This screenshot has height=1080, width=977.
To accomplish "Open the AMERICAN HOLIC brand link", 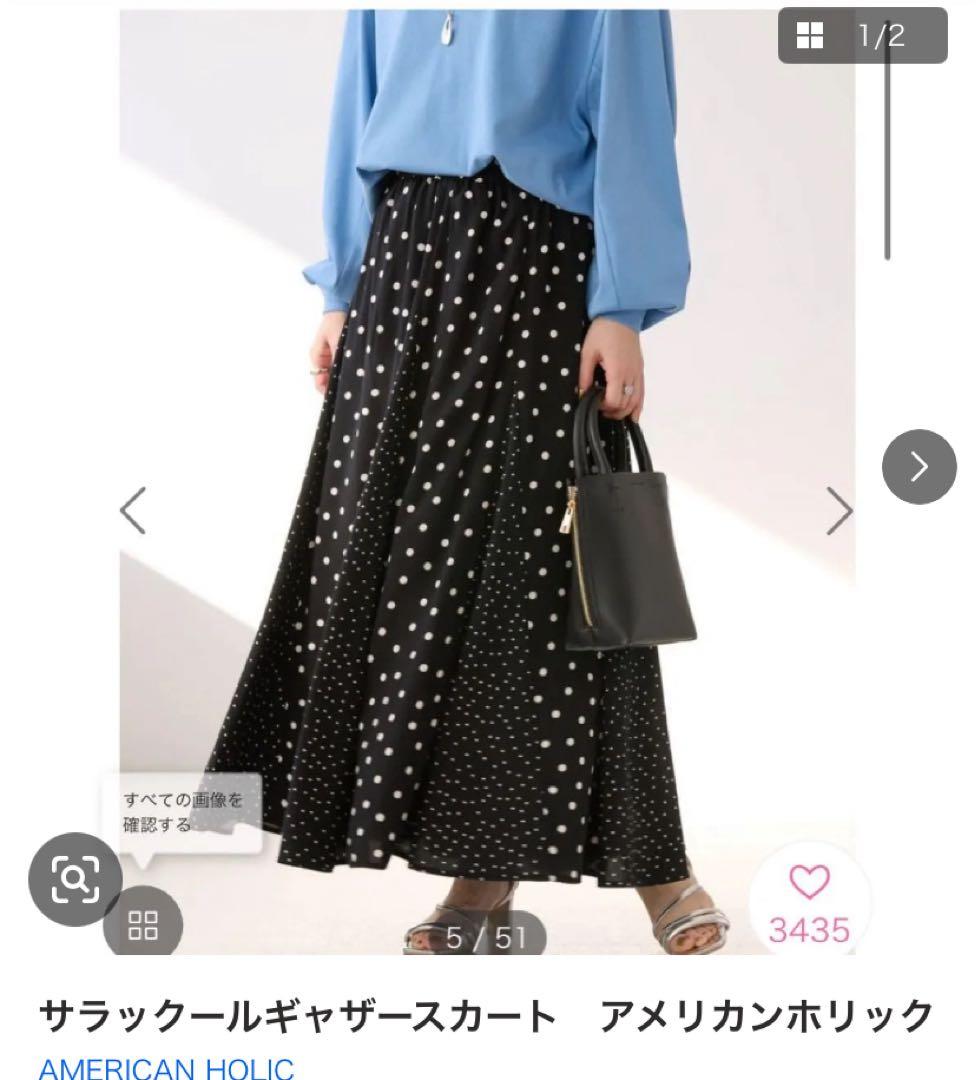I will click(x=166, y=1066).
